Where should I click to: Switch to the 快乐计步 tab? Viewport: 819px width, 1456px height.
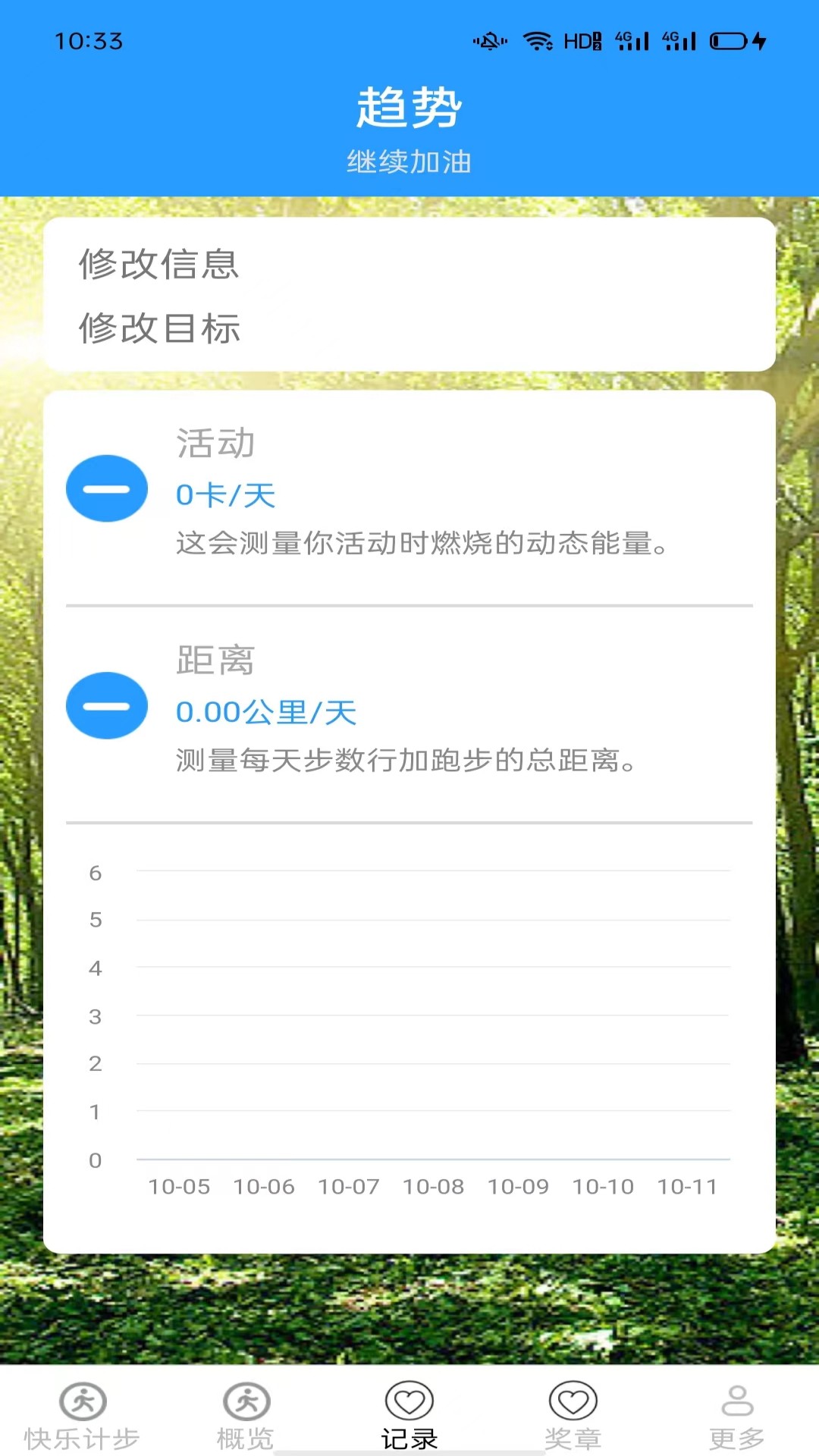82,1415
